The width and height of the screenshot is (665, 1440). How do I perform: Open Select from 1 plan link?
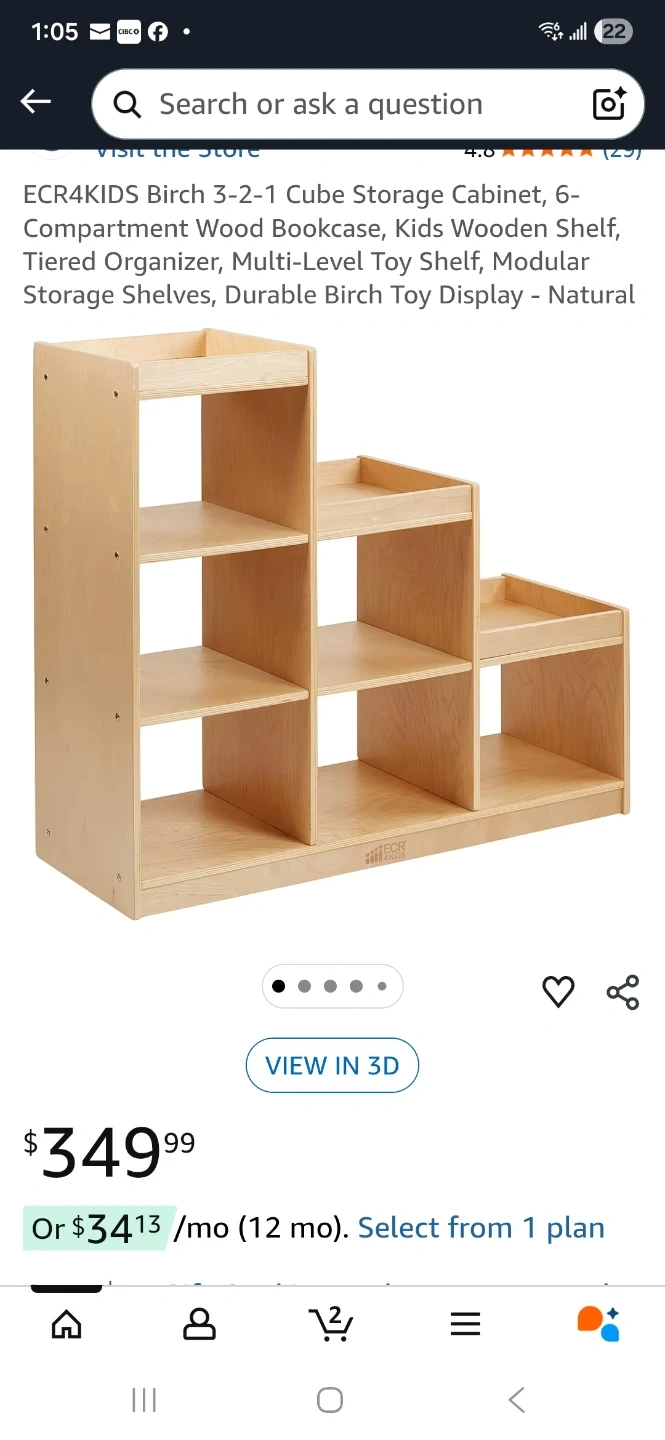click(481, 1228)
